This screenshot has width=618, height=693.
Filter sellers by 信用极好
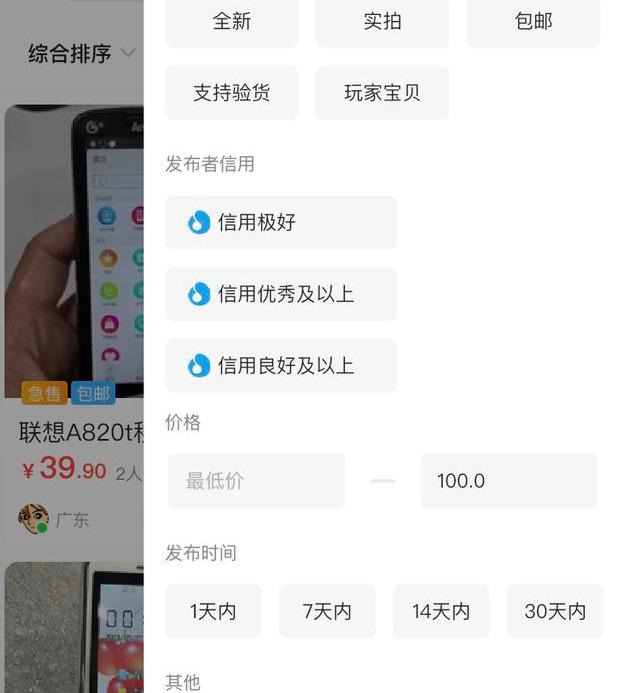click(x=280, y=222)
